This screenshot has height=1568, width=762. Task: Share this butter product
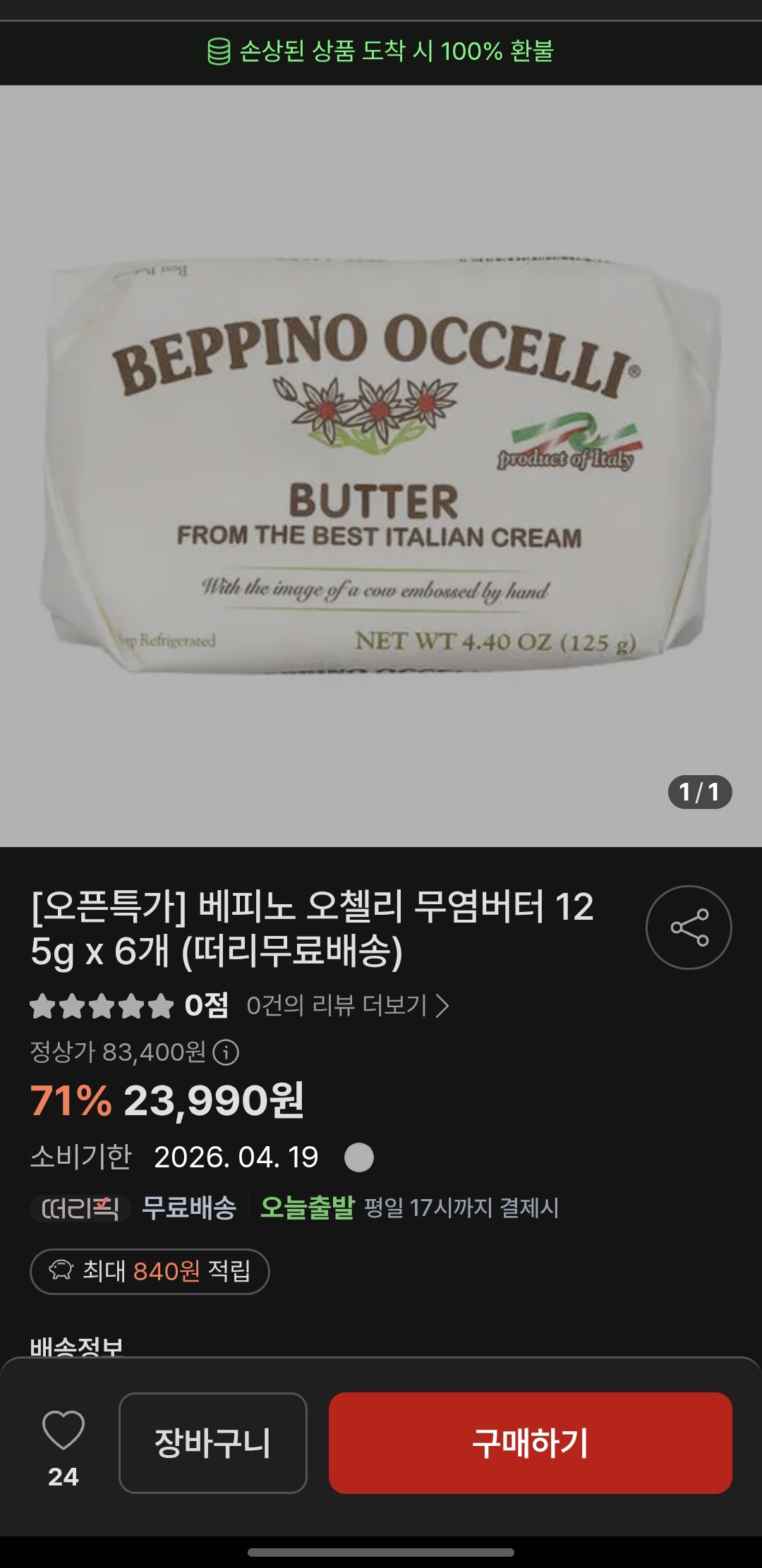click(x=689, y=927)
